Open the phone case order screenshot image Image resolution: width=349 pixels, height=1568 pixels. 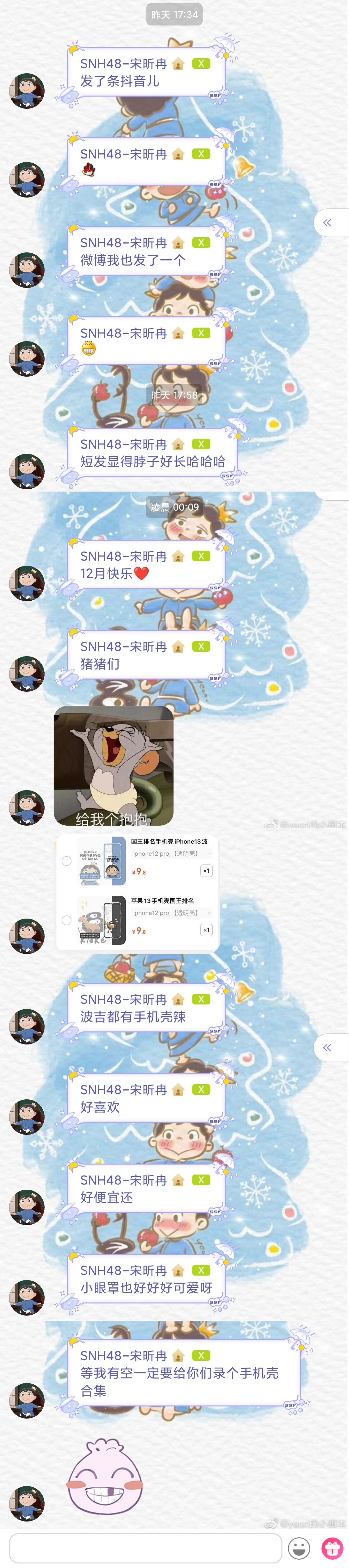tap(137, 893)
